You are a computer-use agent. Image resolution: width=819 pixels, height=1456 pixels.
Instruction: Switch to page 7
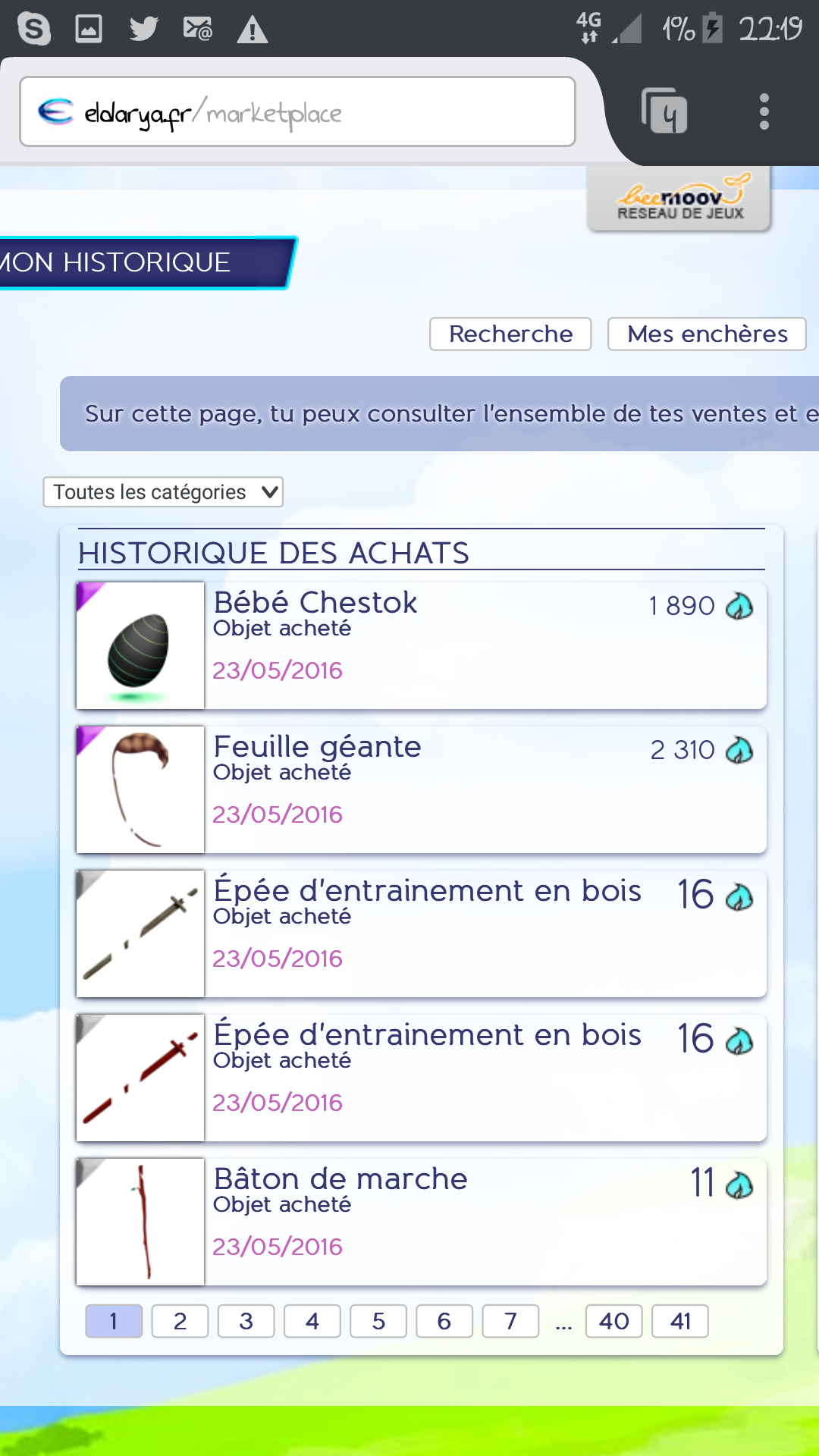click(x=510, y=1321)
